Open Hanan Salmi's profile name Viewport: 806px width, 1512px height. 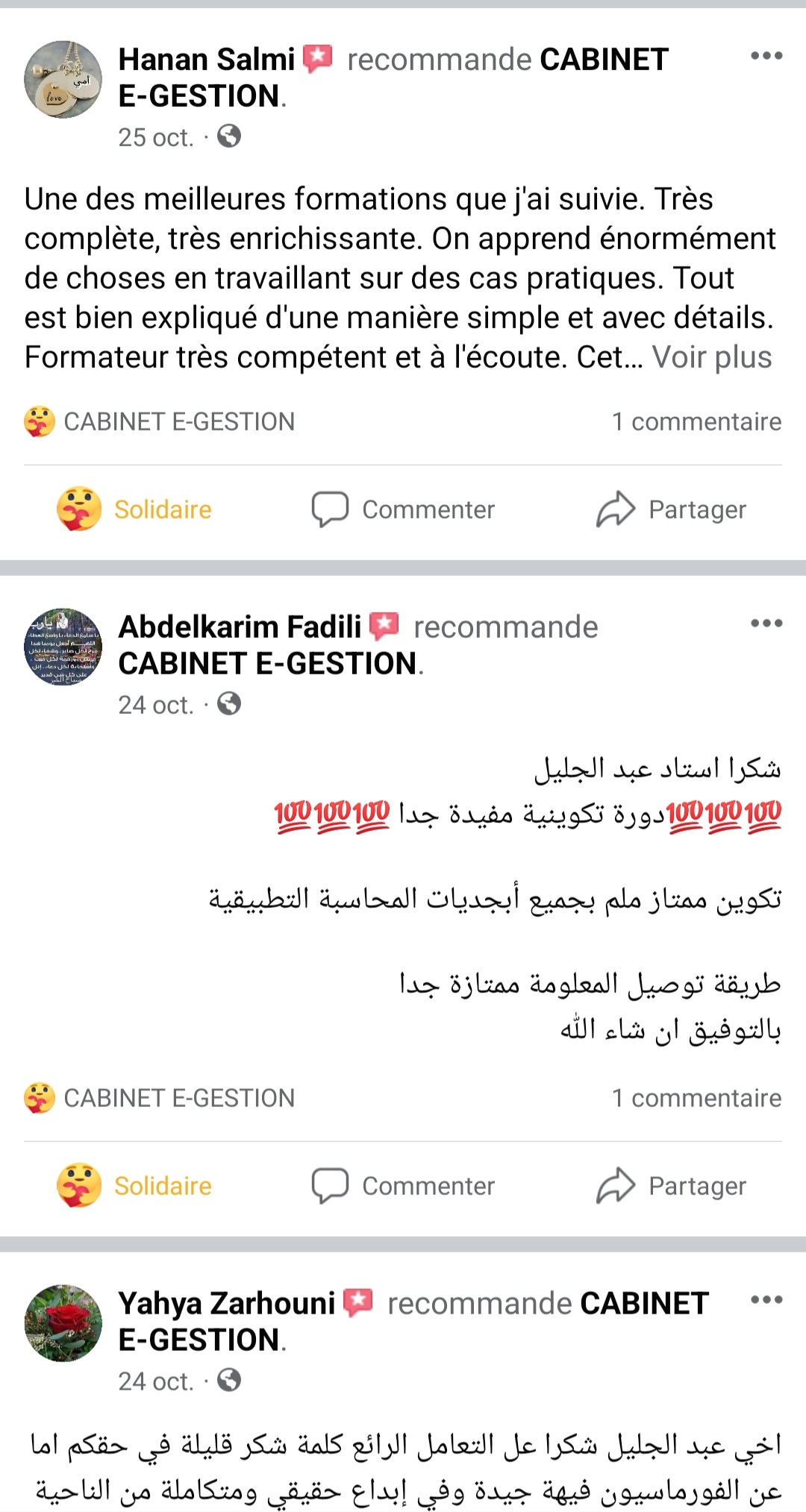[x=207, y=60]
